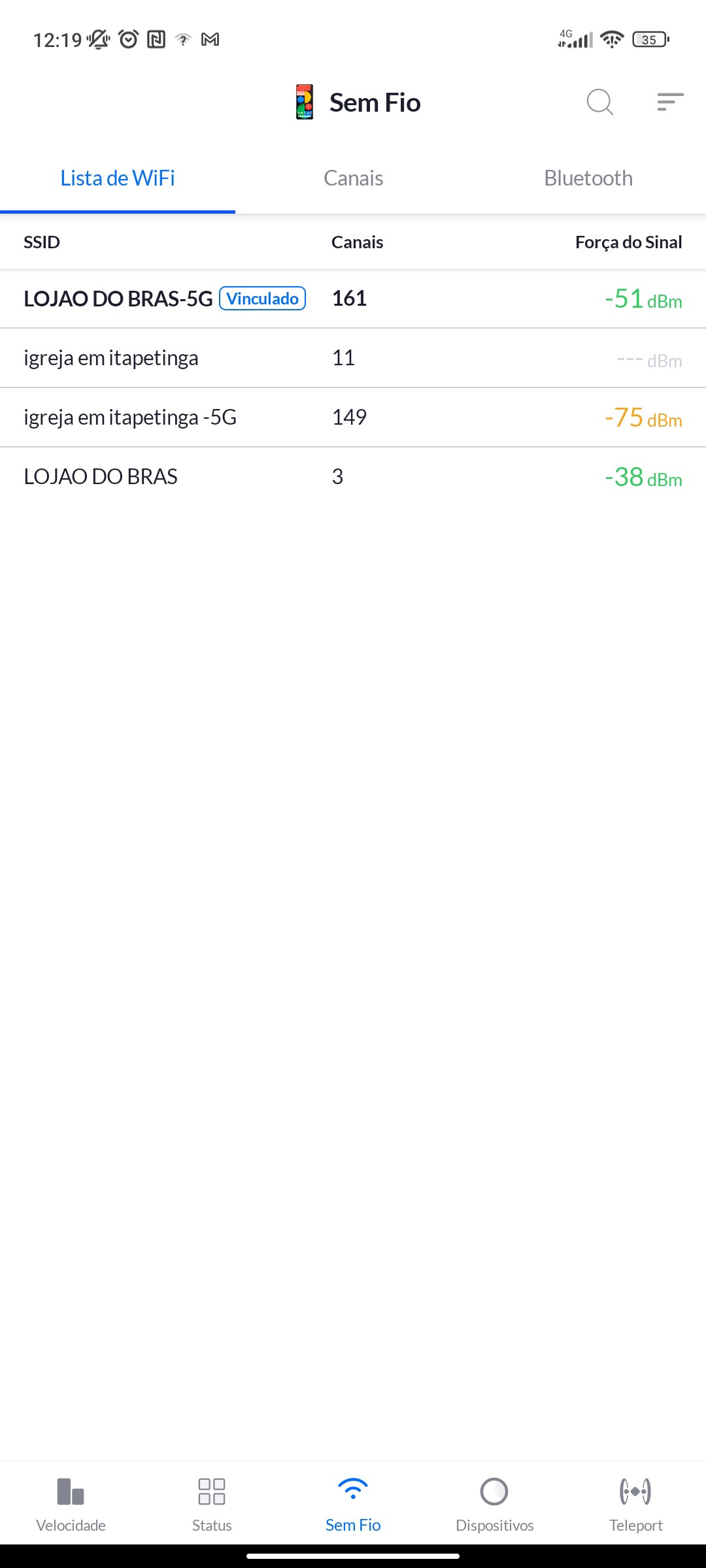The height and width of the screenshot is (1568, 706).
Task: Select the Lista de WiFi tab
Action: click(x=118, y=178)
